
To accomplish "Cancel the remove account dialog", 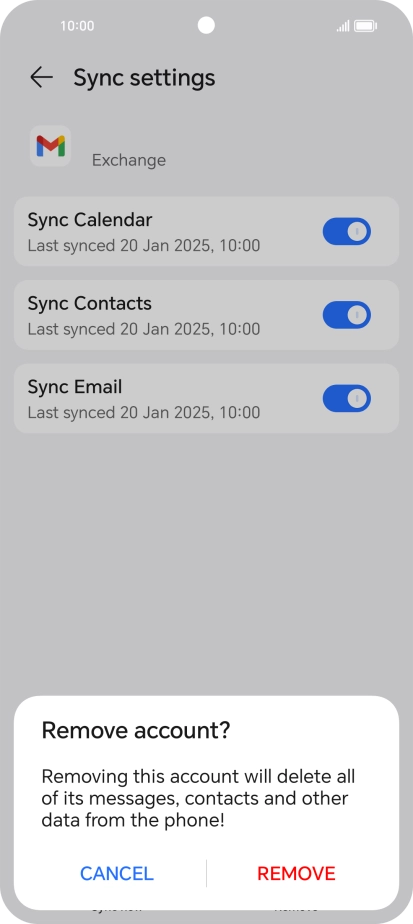I will (117, 873).
